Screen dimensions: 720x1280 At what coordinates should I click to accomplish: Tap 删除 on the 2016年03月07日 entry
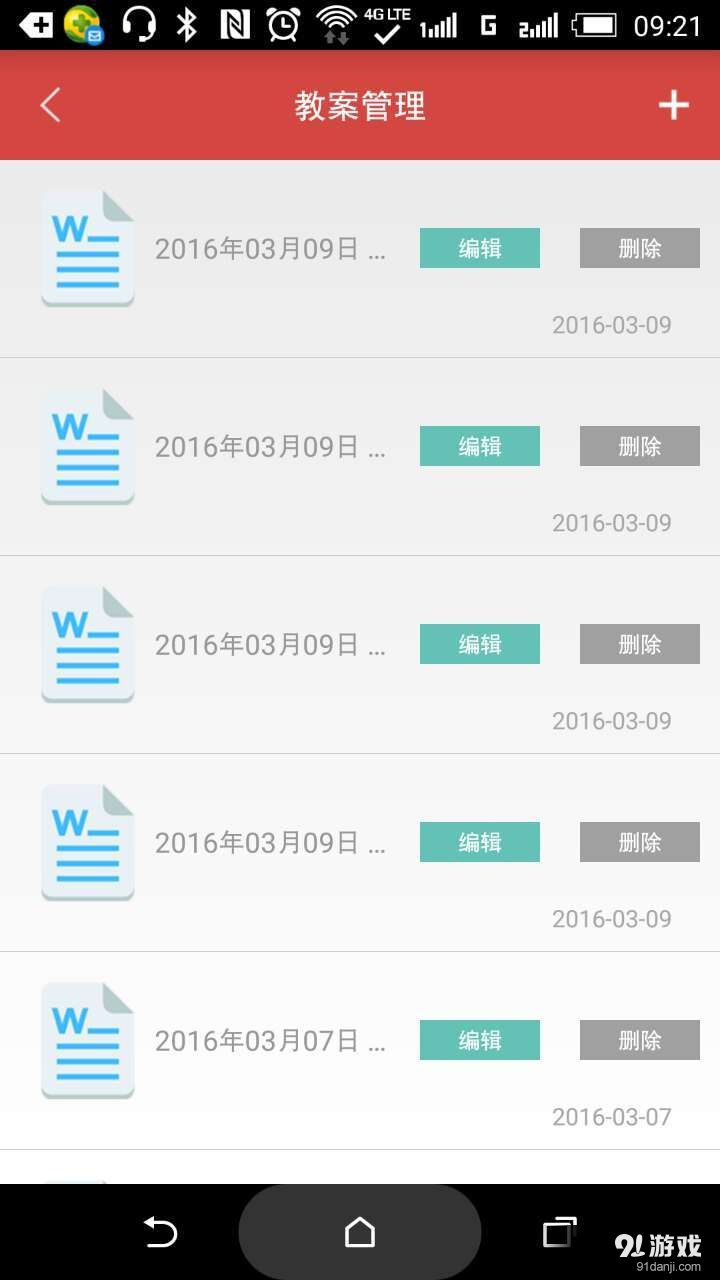point(639,1040)
